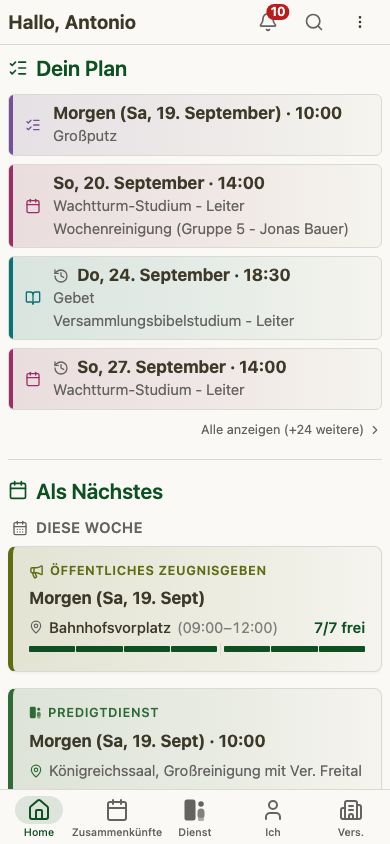Show all plan entries (+24 weitere)
390x844 pixels.
coord(290,430)
